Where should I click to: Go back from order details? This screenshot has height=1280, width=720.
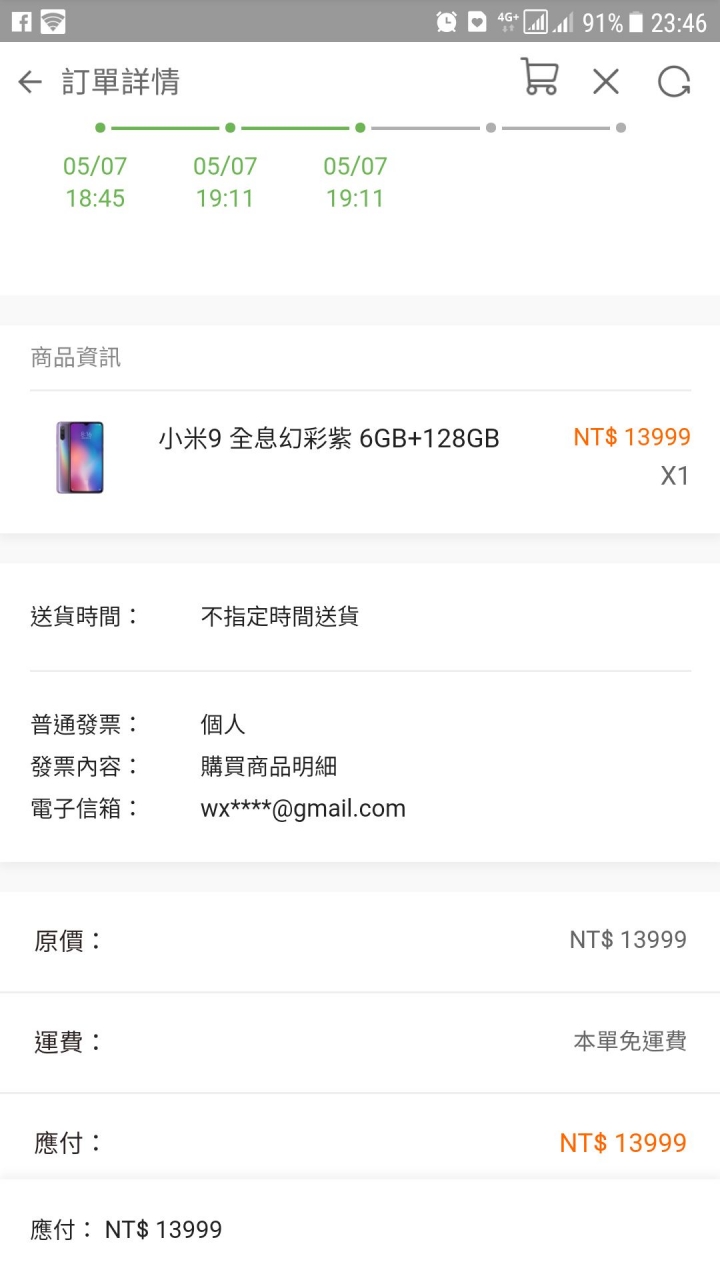coord(30,82)
